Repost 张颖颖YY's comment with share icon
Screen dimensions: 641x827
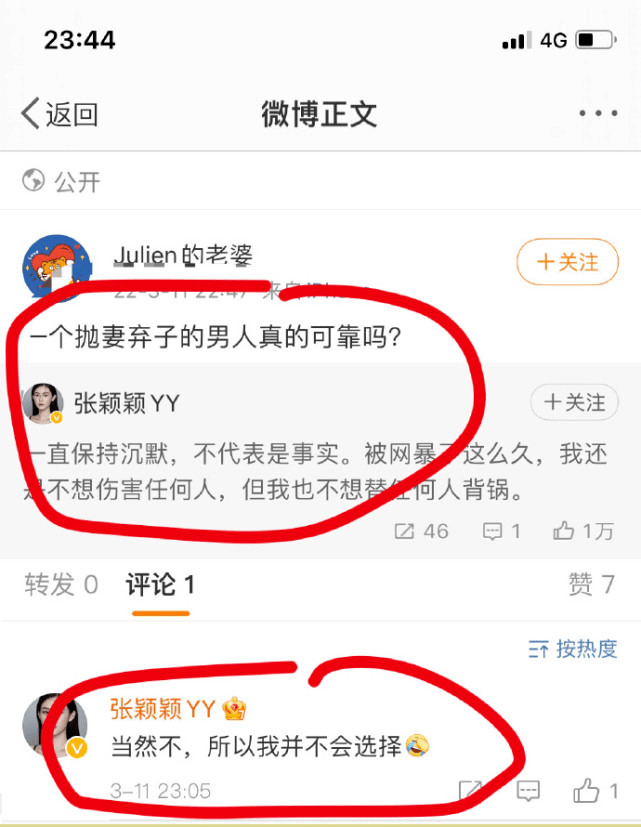pos(470,792)
